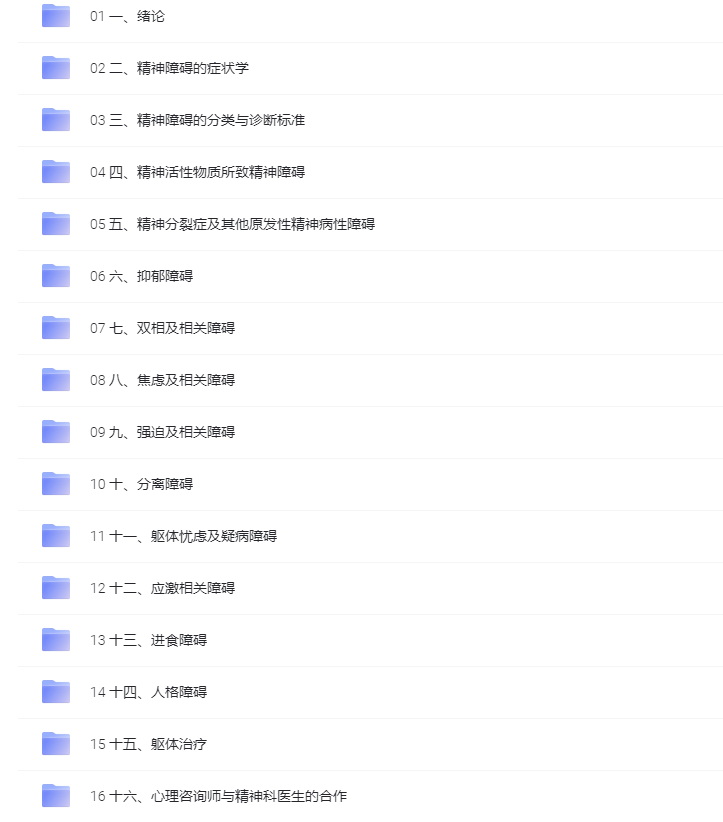Click the folder icon next to 16 心理咨询师与精神科医生的合作
The width and height of the screenshot is (723, 822).
click(55, 796)
